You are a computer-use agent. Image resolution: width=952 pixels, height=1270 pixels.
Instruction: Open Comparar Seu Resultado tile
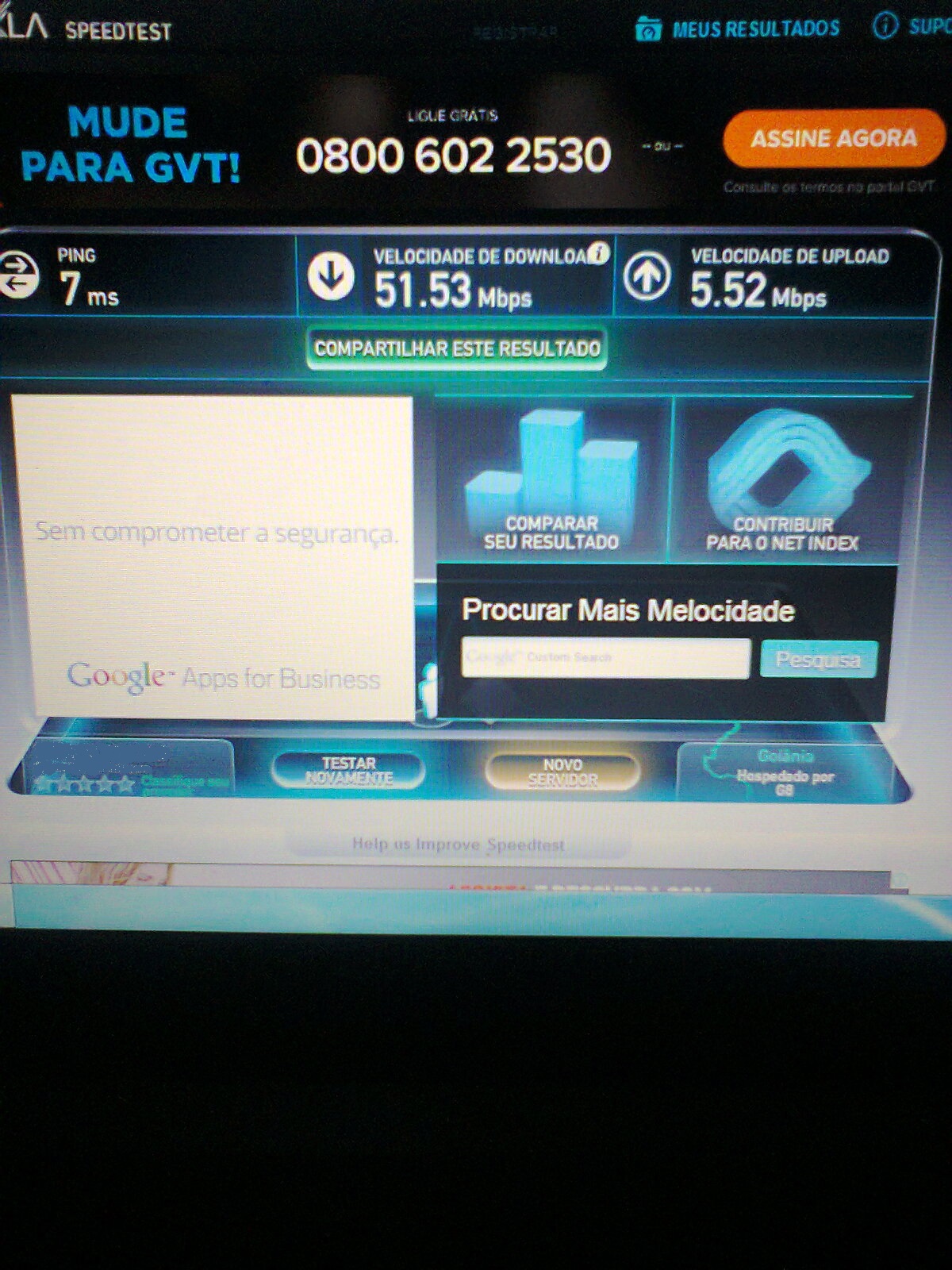[x=552, y=482]
